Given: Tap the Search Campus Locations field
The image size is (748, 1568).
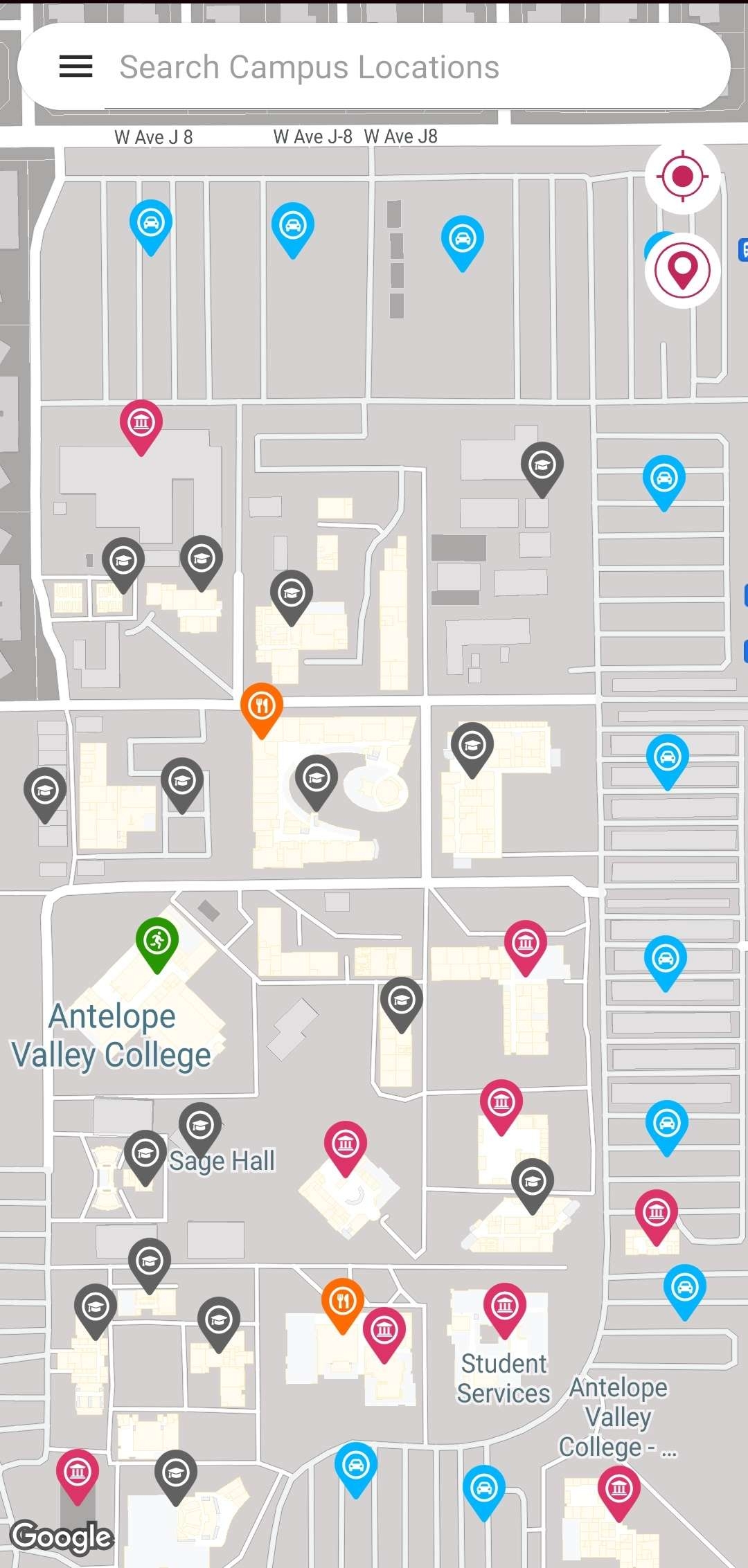Looking at the screenshot, I should [374, 66].
